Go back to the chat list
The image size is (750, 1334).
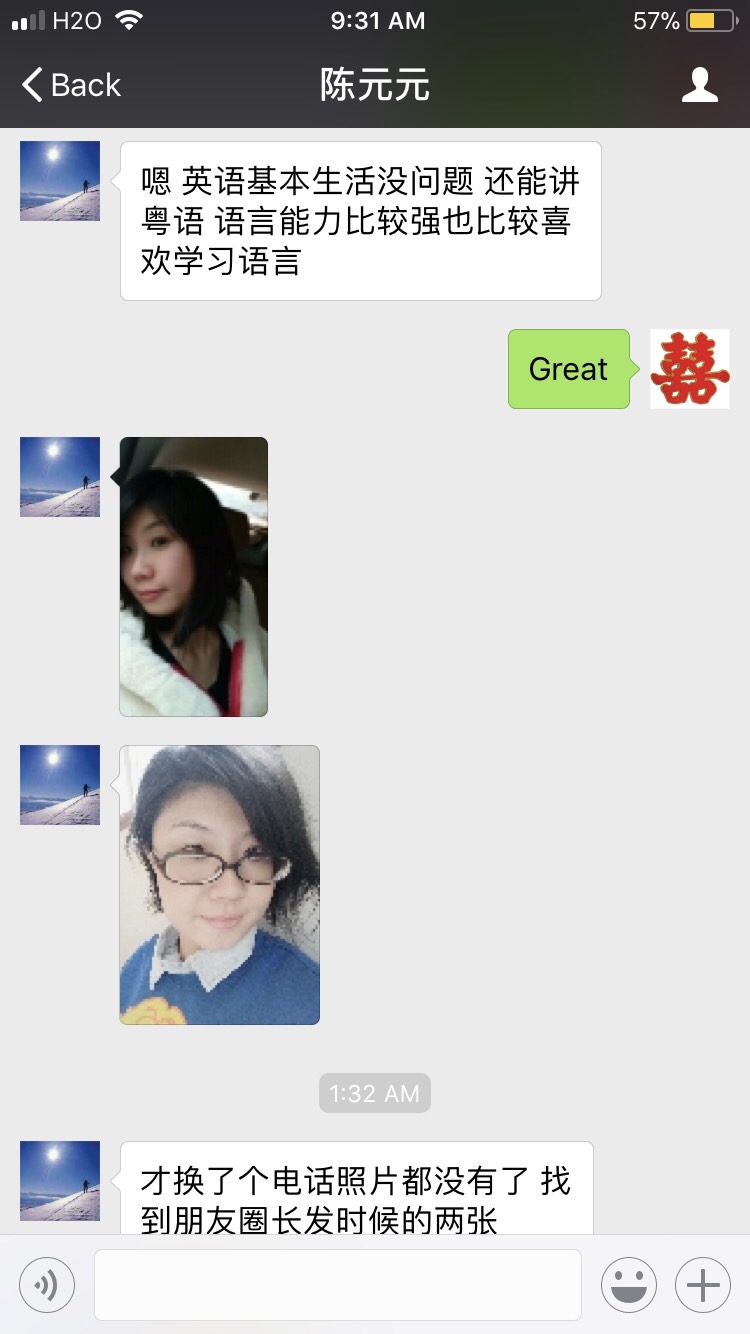click(72, 86)
